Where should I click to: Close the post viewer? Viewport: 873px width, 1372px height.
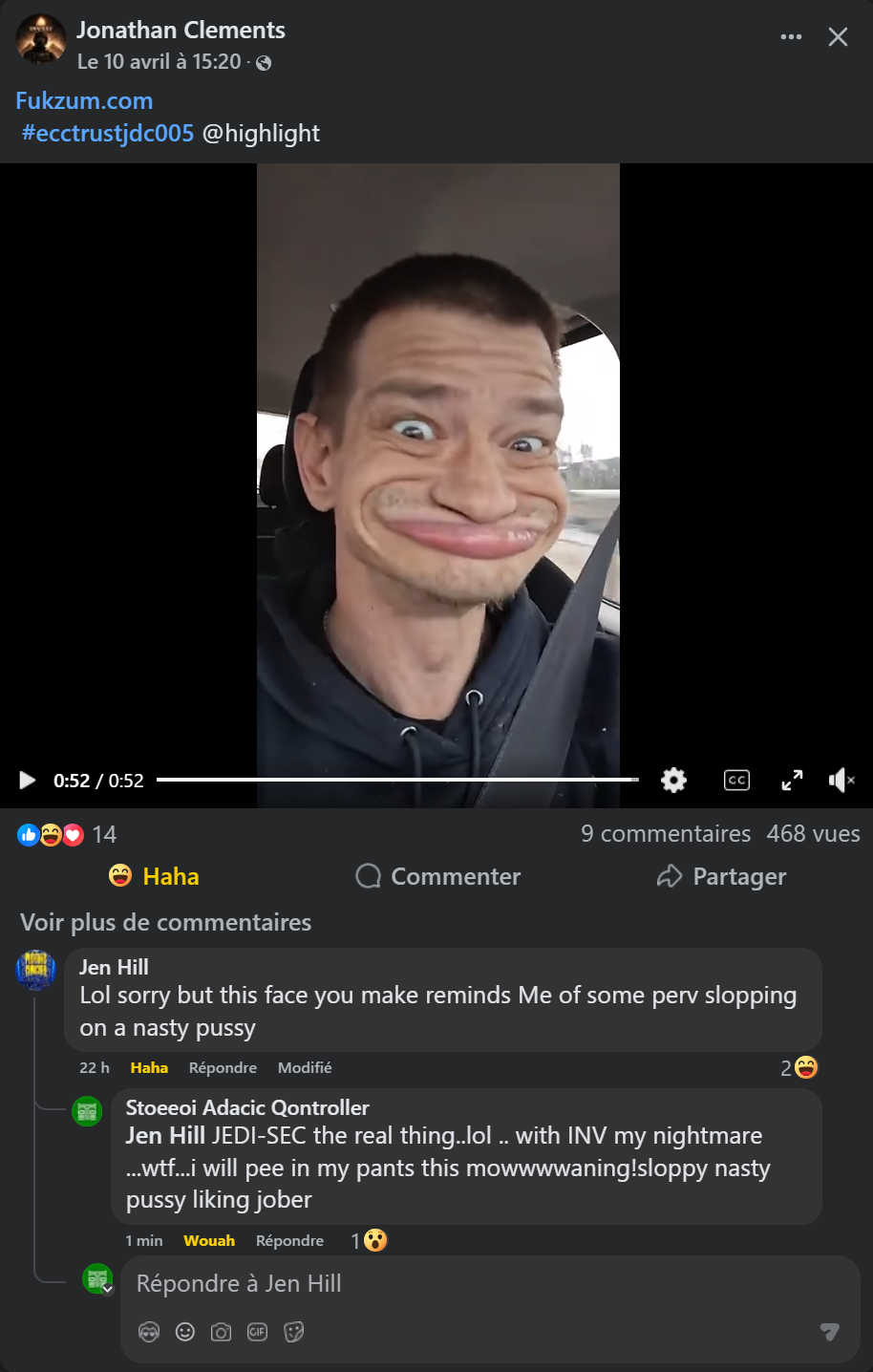(x=838, y=37)
